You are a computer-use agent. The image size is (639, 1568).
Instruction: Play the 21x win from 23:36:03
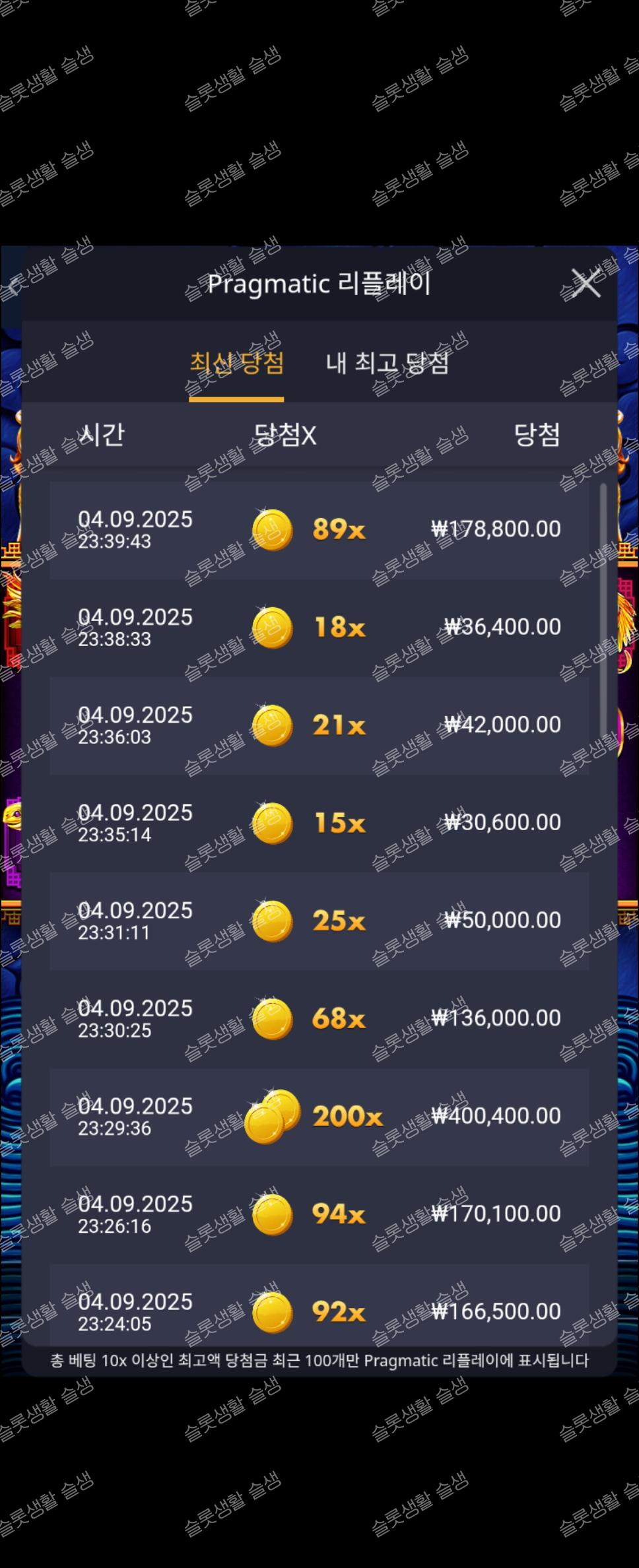[319, 725]
